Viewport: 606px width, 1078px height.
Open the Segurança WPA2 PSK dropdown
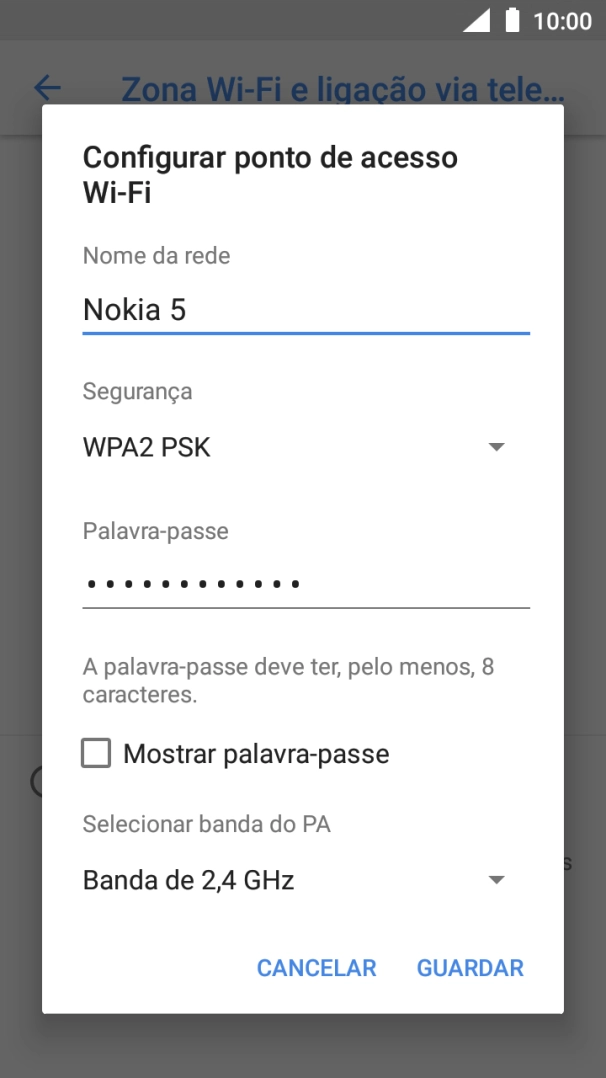[295, 448]
